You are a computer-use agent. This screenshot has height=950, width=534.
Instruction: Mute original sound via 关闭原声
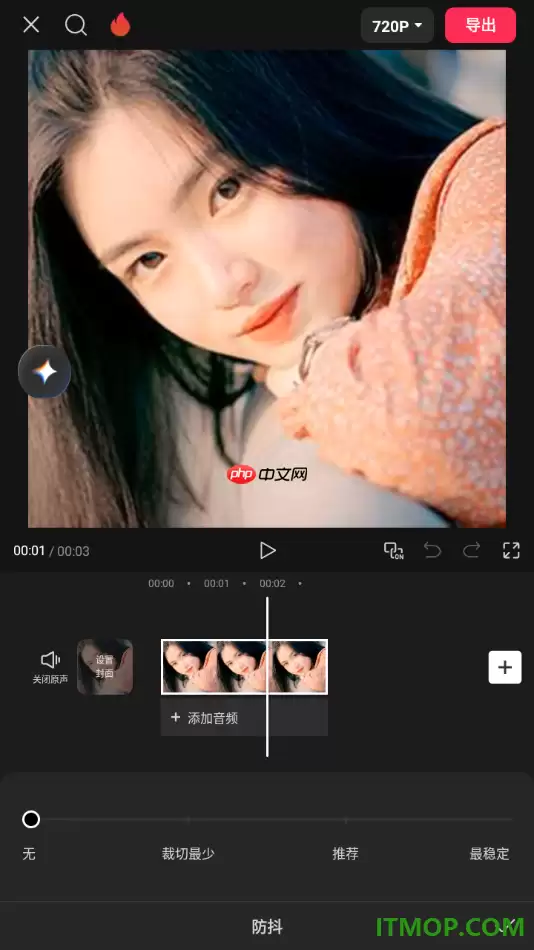pos(50,667)
